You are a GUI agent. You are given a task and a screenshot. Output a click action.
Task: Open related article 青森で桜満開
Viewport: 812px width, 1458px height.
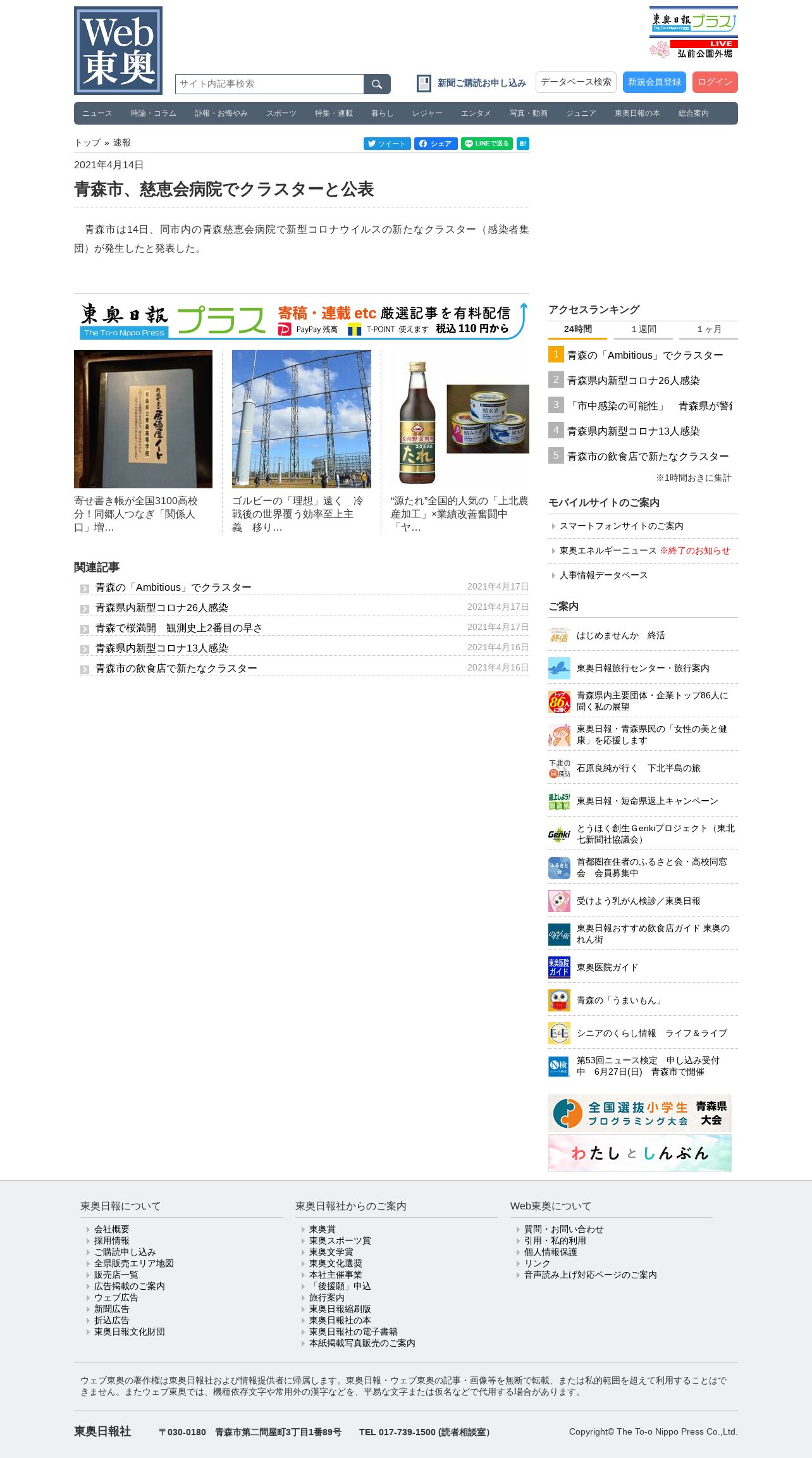pos(178,628)
